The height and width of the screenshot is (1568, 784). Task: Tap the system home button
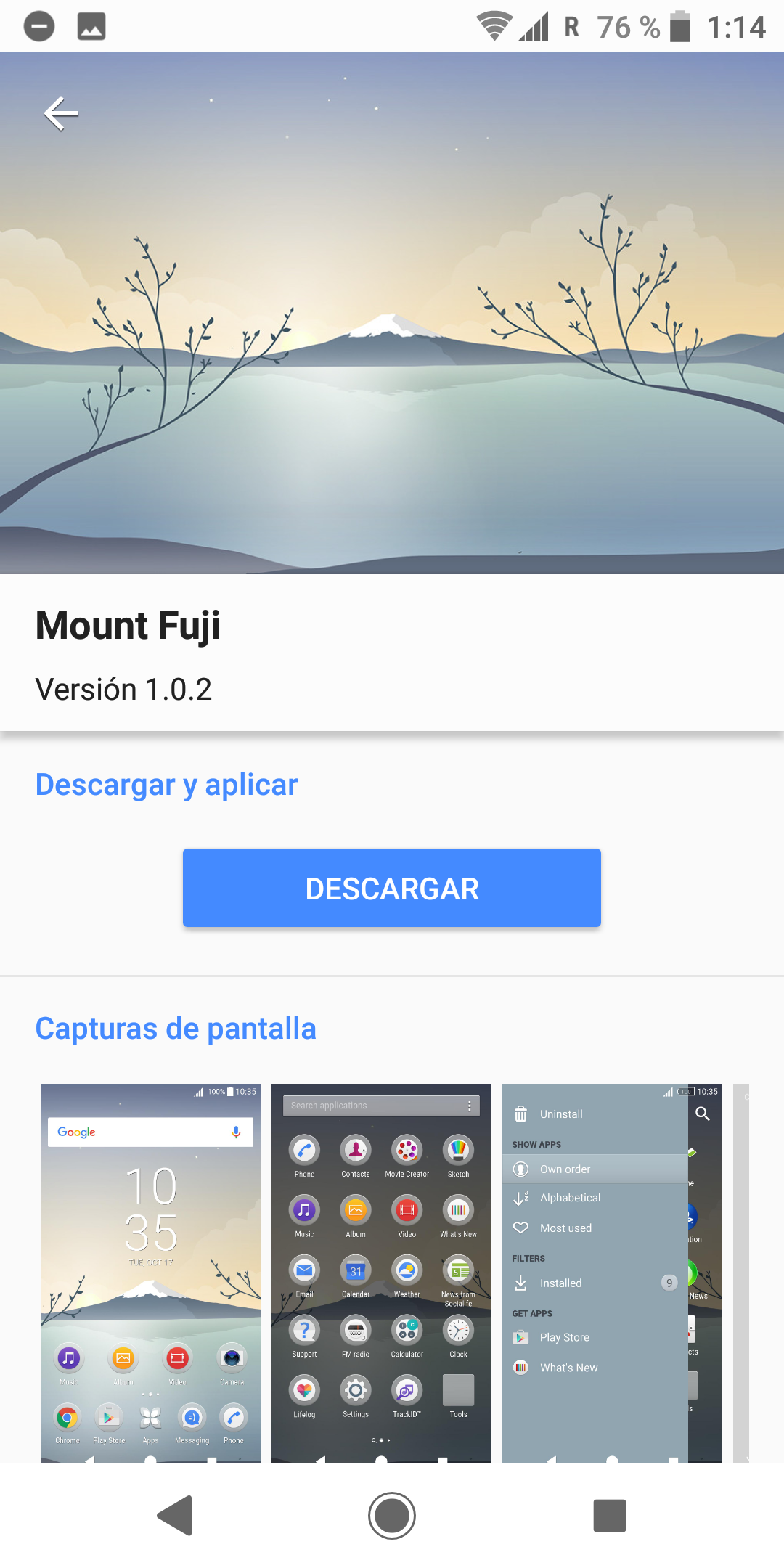coord(392,1516)
